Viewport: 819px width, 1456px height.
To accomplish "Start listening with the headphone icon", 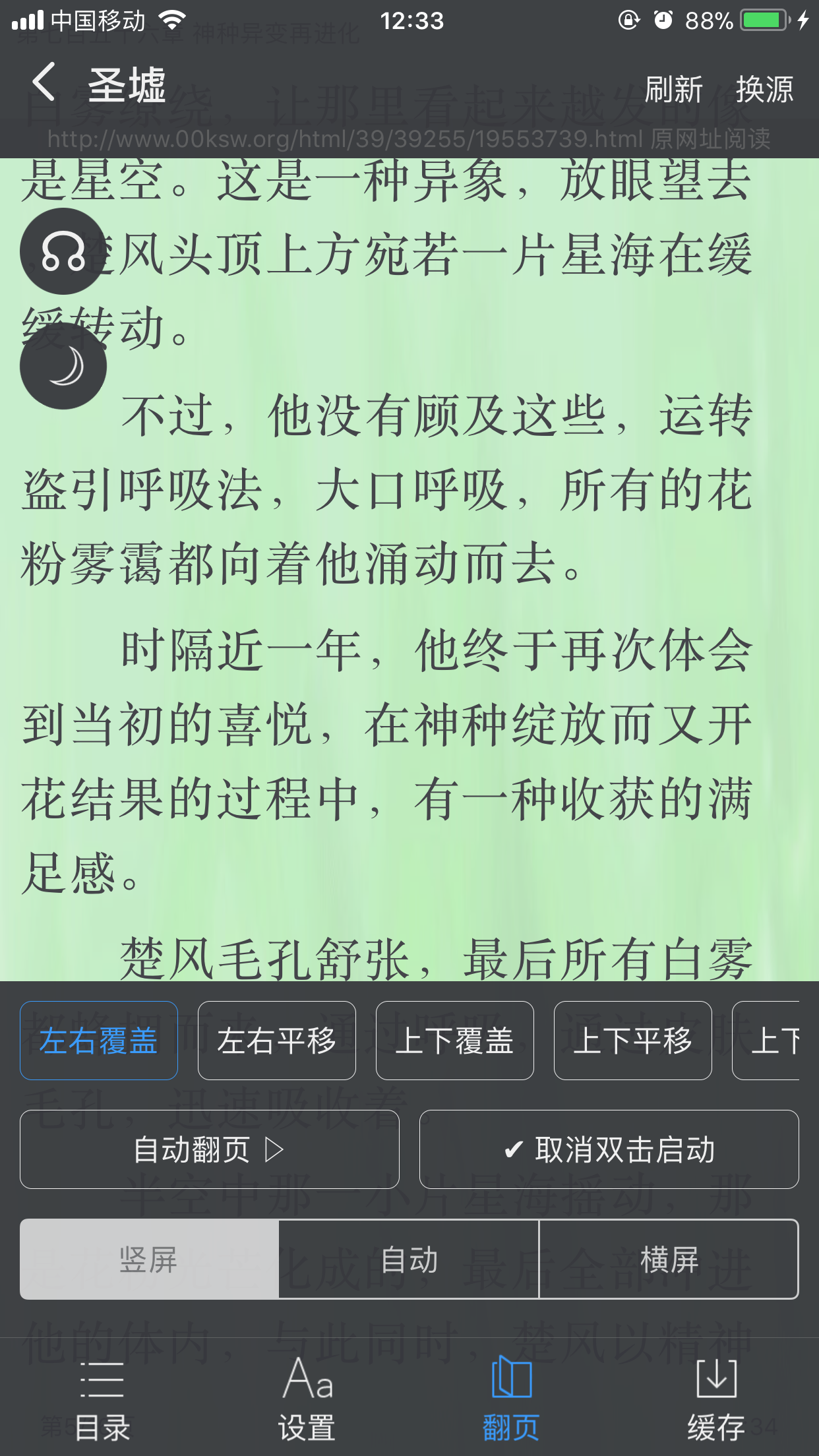I will [x=63, y=251].
